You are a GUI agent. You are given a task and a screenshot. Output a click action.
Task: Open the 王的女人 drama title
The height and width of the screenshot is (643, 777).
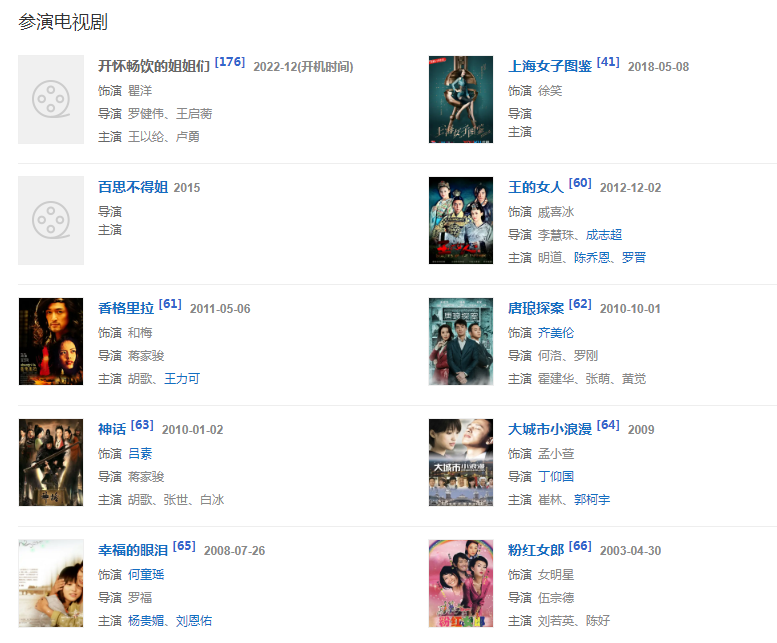click(536, 188)
